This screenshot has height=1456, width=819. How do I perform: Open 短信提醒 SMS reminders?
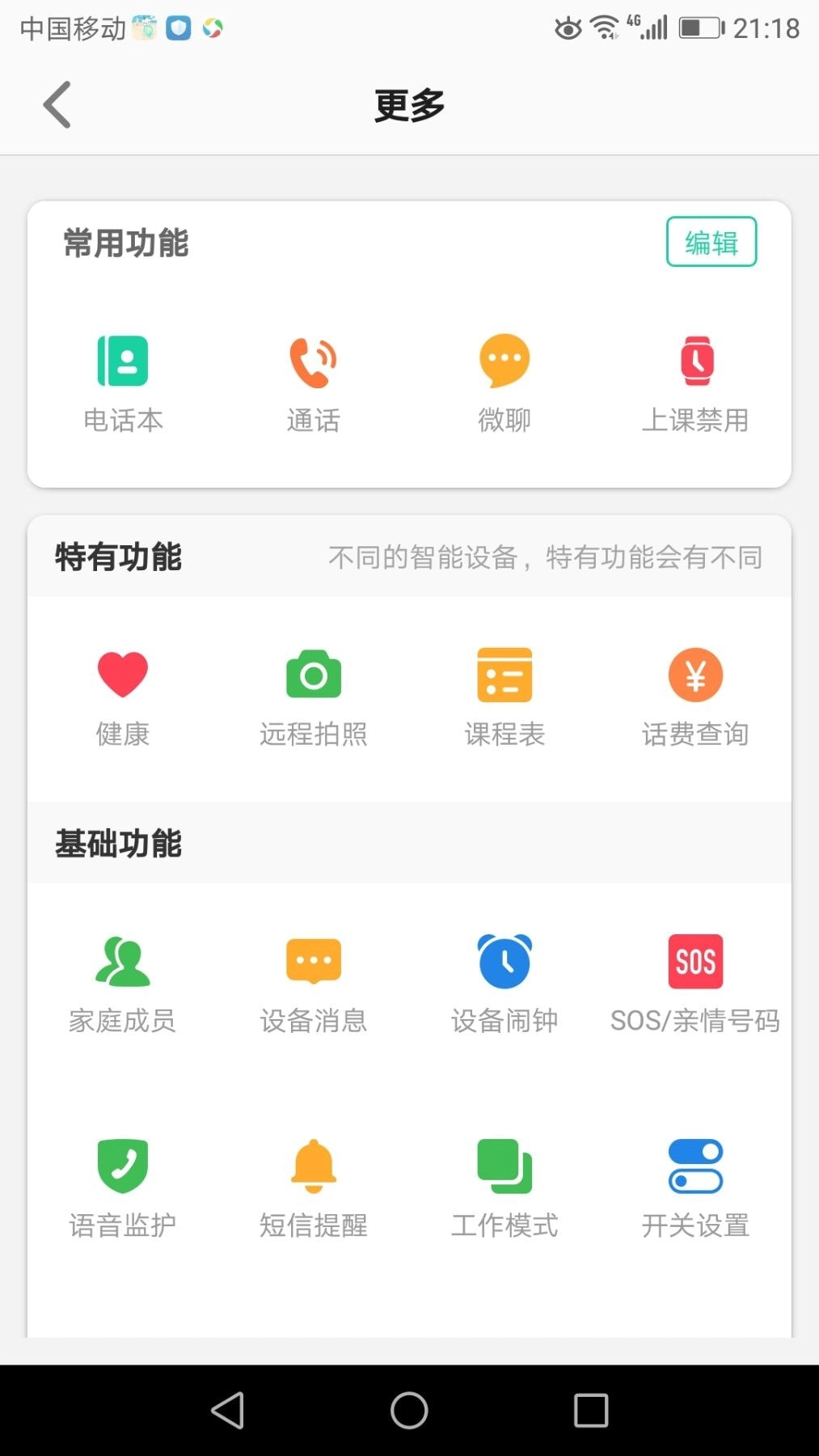(314, 1189)
